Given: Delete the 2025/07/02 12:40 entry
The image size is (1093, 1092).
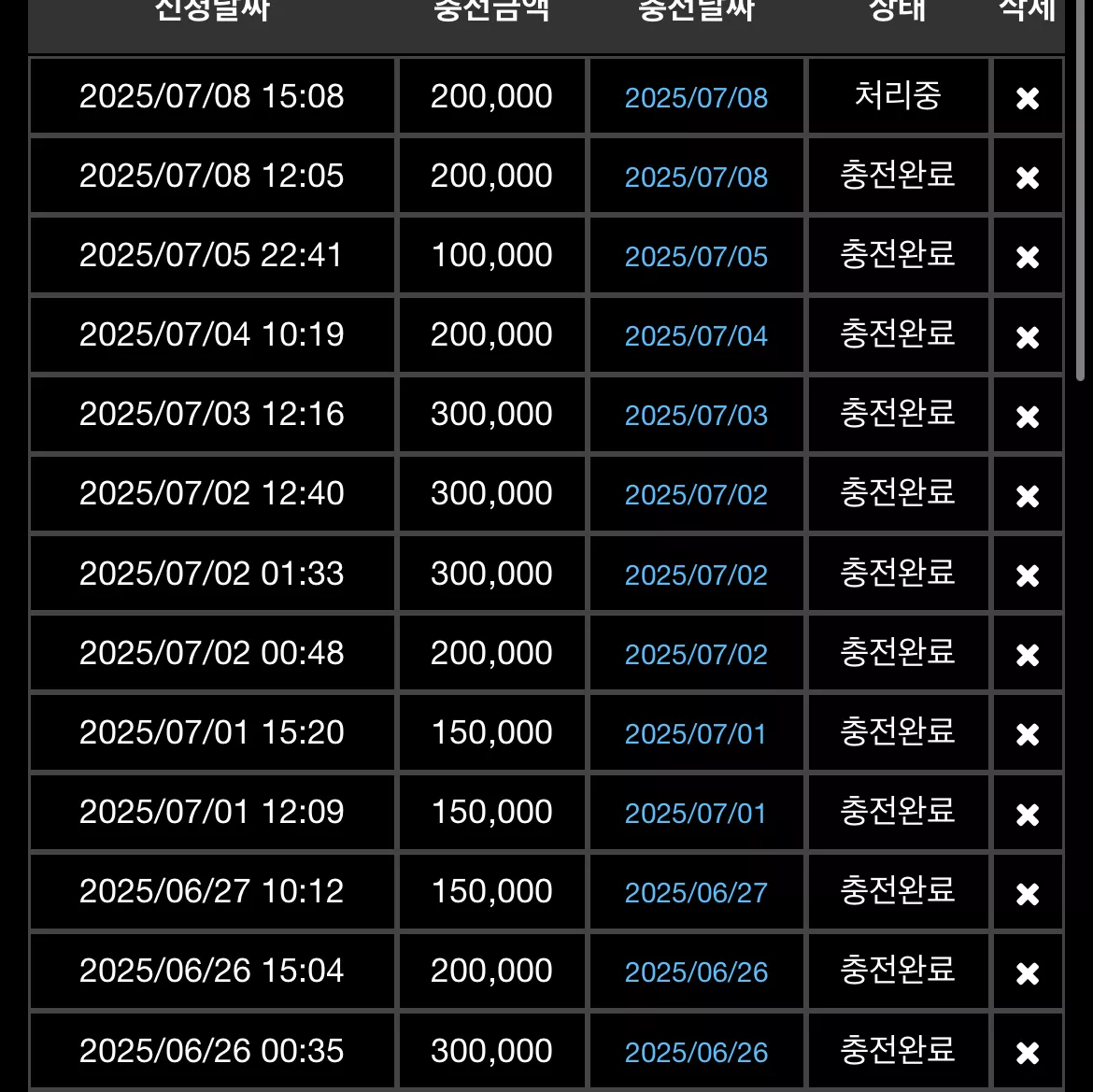Looking at the screenshot, I should coord(1028,496).
